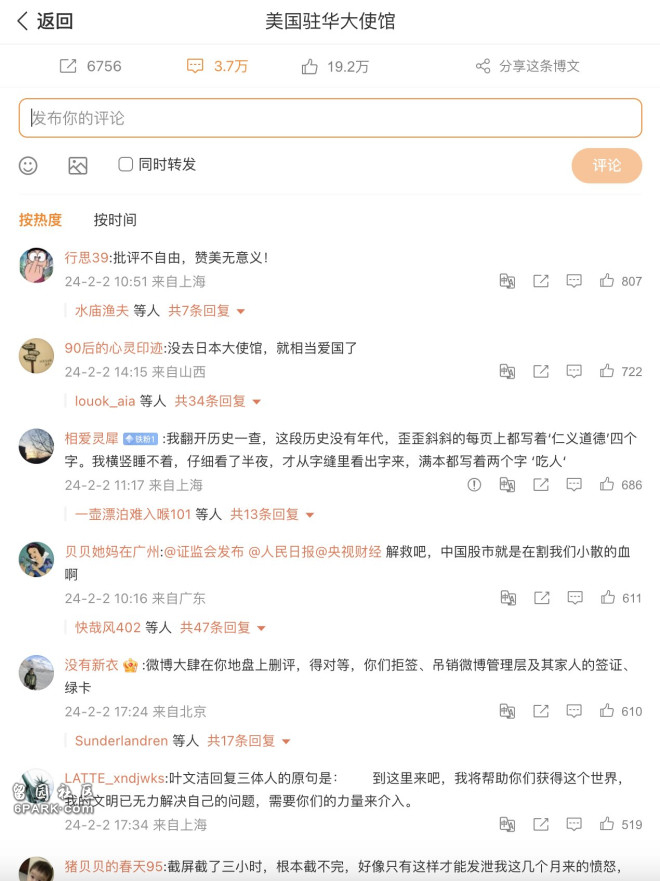Go back via the 返回 arrow

click(x=45, y=21)
